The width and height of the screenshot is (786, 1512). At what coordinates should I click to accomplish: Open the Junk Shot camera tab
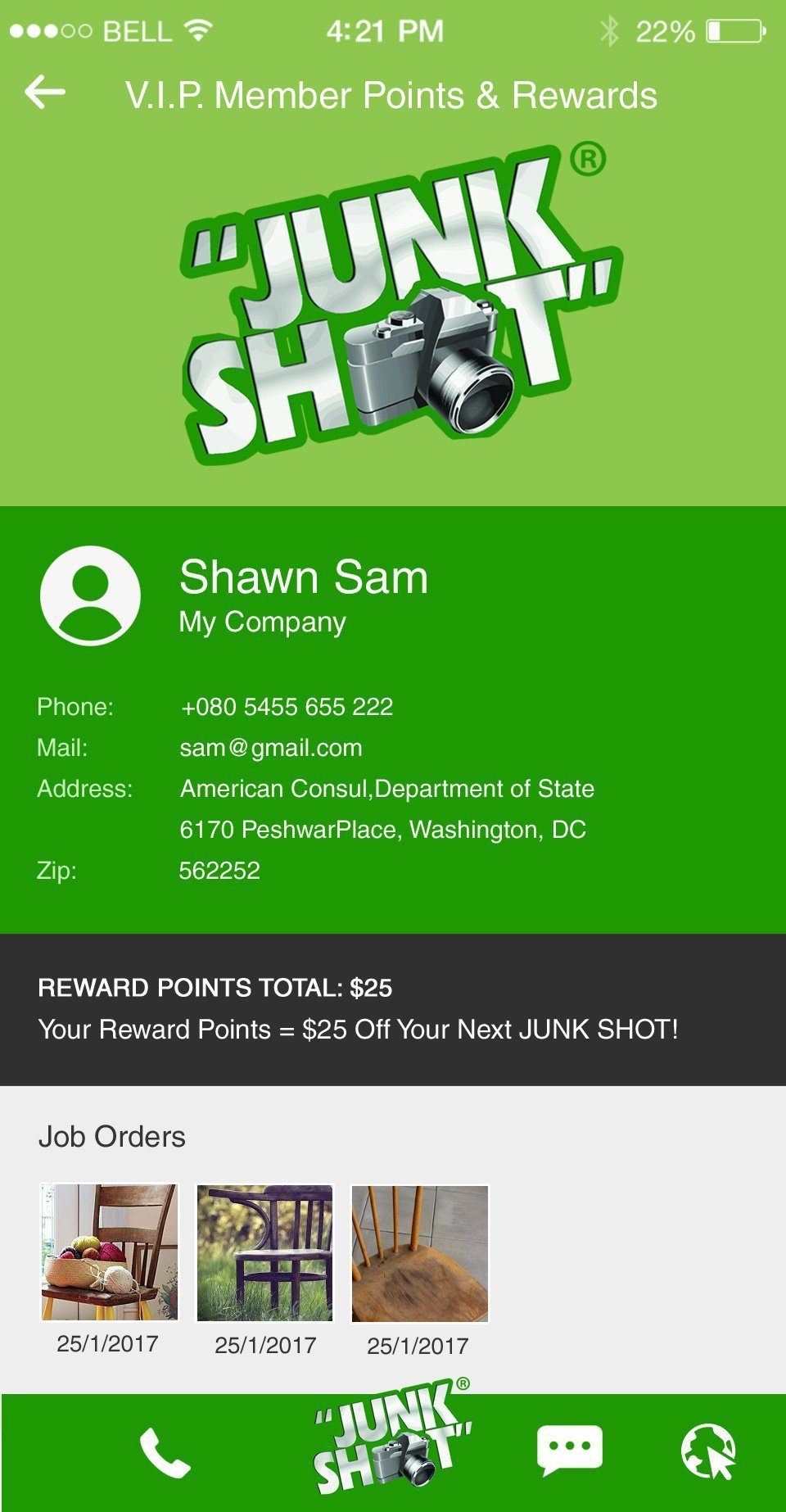tap(393, 1437)
